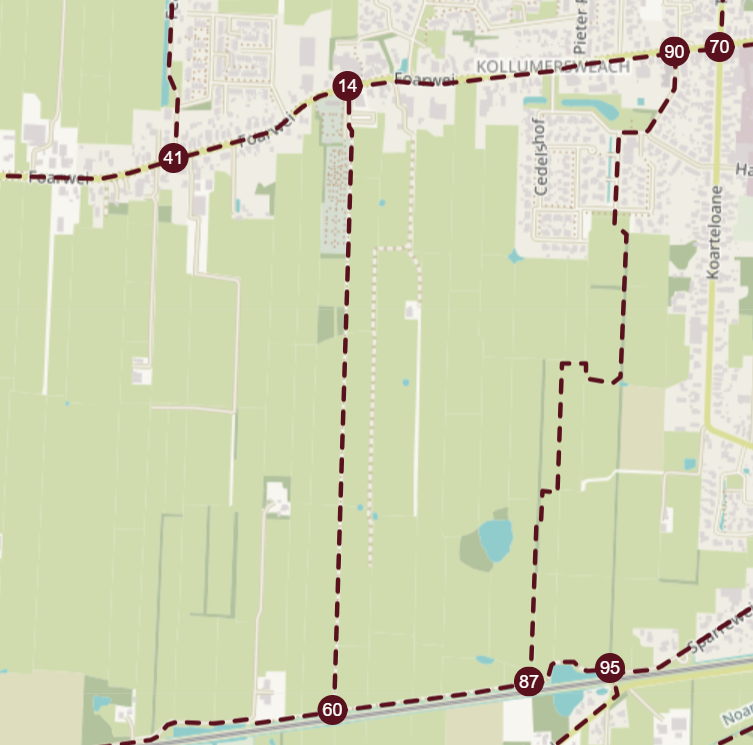753x745 pixels.
Task: Select junction node 70 marker
Action: (x=719, y=46)
